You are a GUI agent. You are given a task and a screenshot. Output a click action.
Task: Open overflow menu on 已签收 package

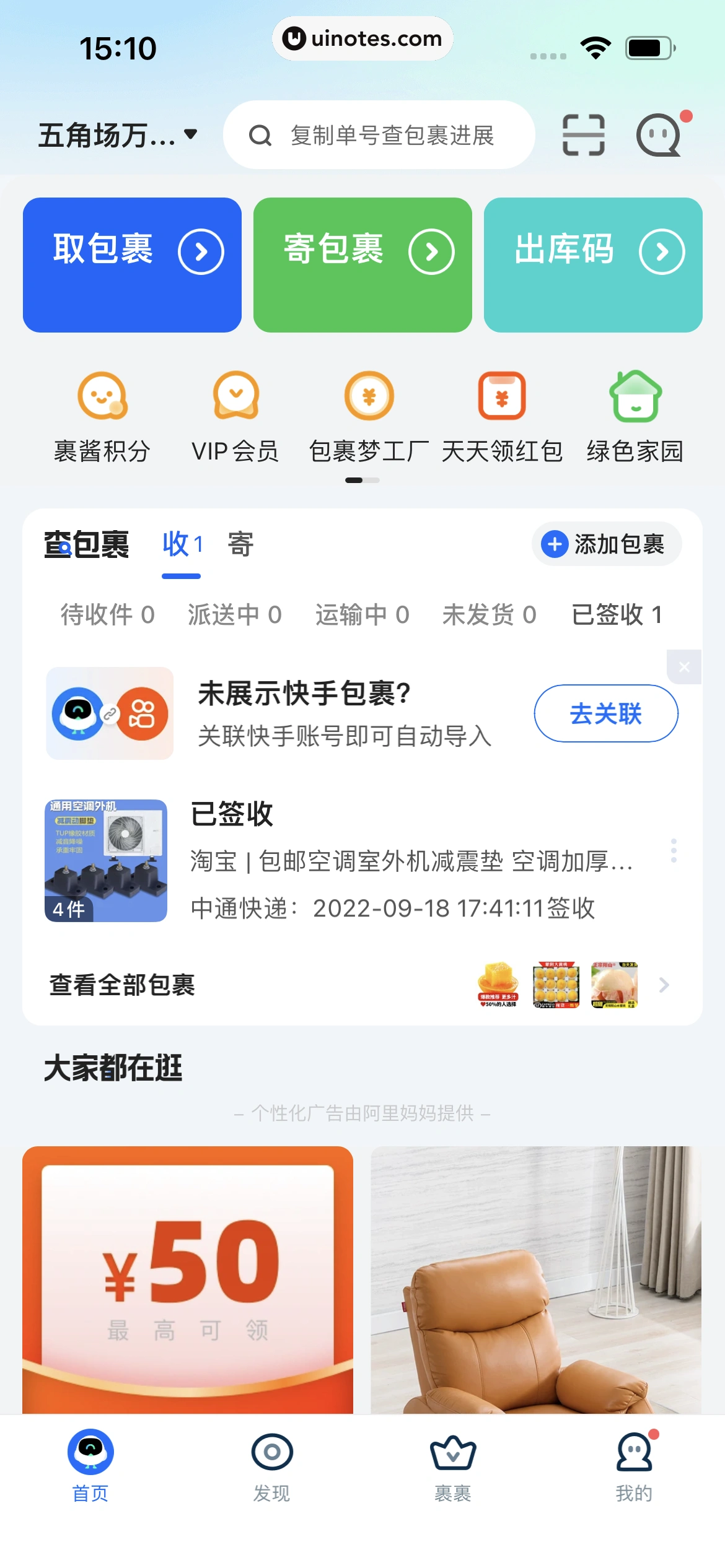coord(674,851)
